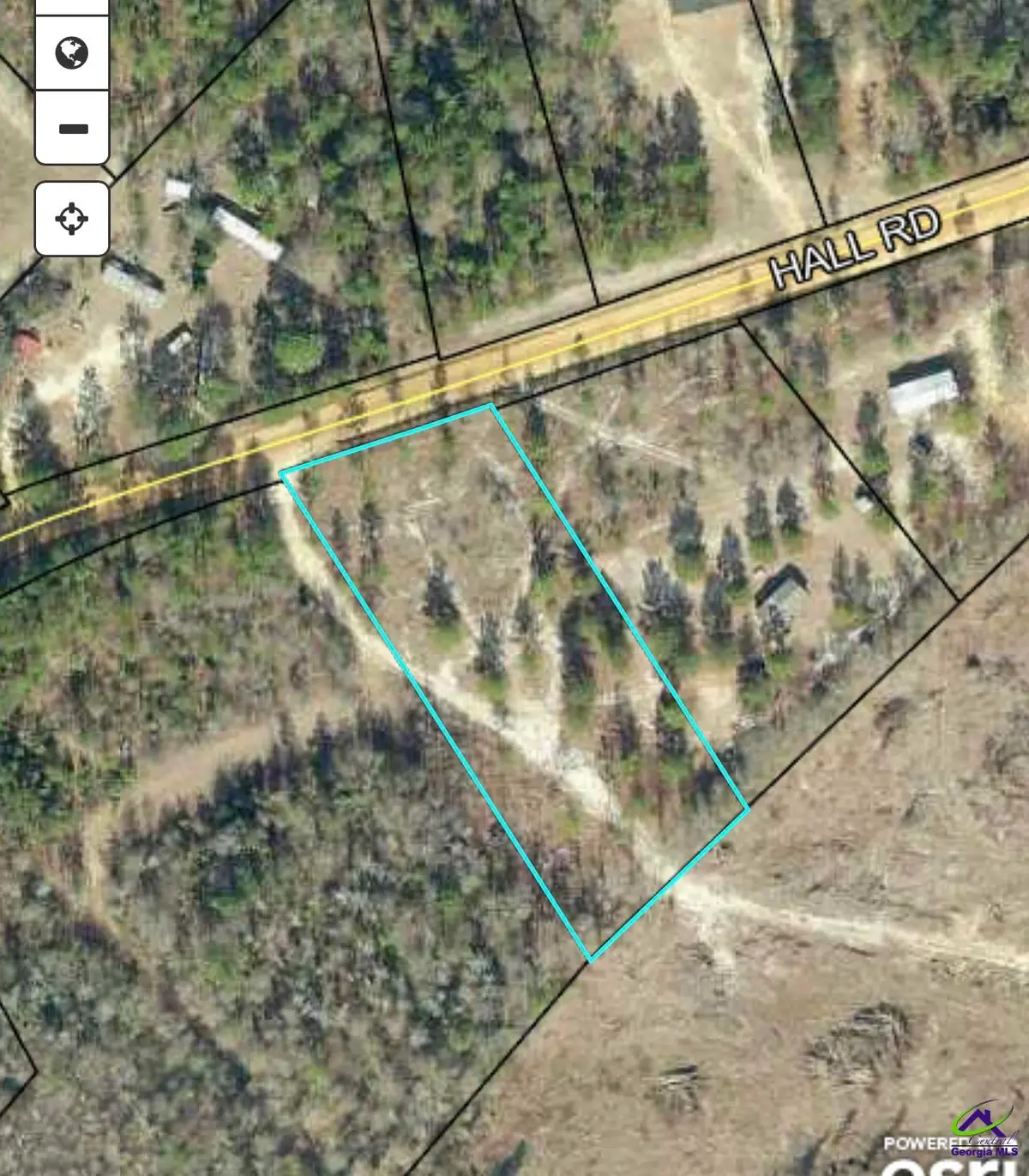Tap the minus button to zoom out

click(72, 128)
